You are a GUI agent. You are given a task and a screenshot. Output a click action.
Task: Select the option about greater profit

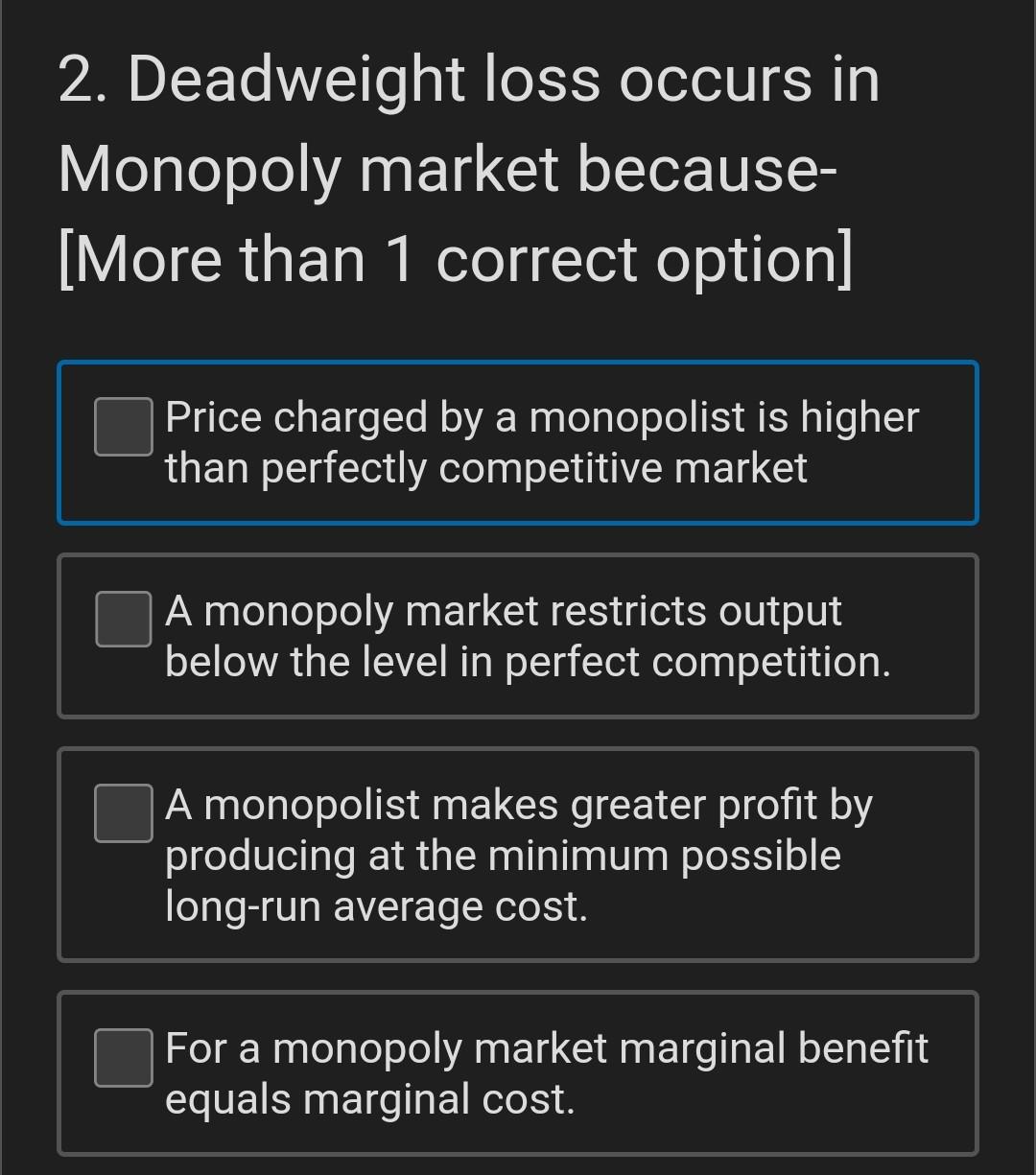click(518, 854)
